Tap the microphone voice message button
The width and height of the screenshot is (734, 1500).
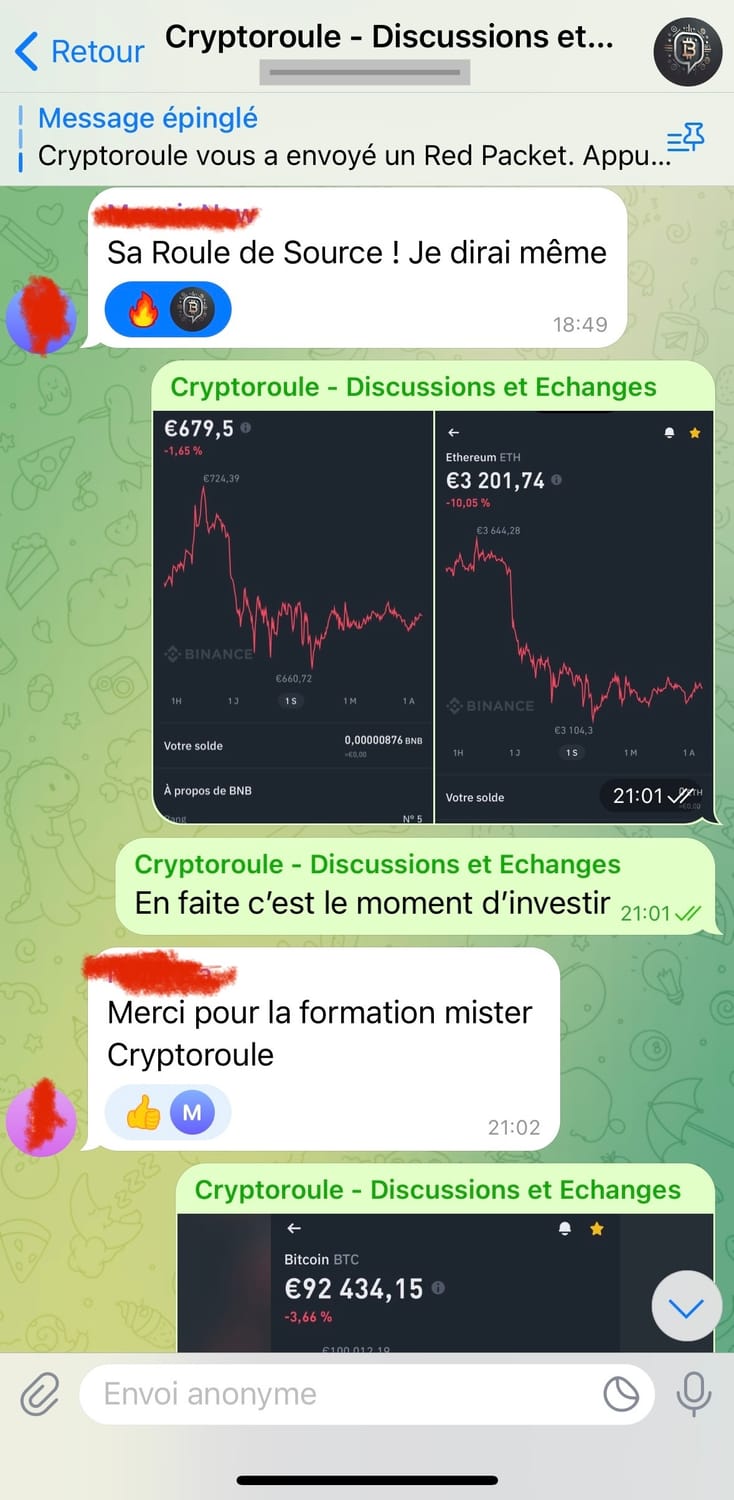pos(693,1394)
